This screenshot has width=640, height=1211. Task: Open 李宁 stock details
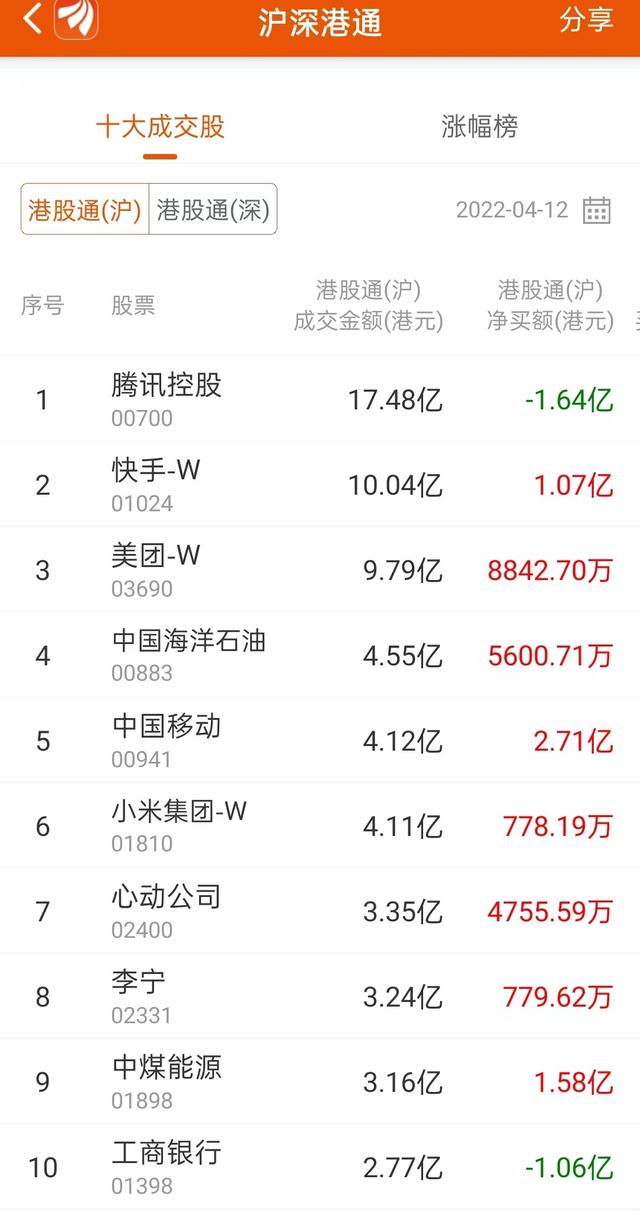(x=320, y=996)
